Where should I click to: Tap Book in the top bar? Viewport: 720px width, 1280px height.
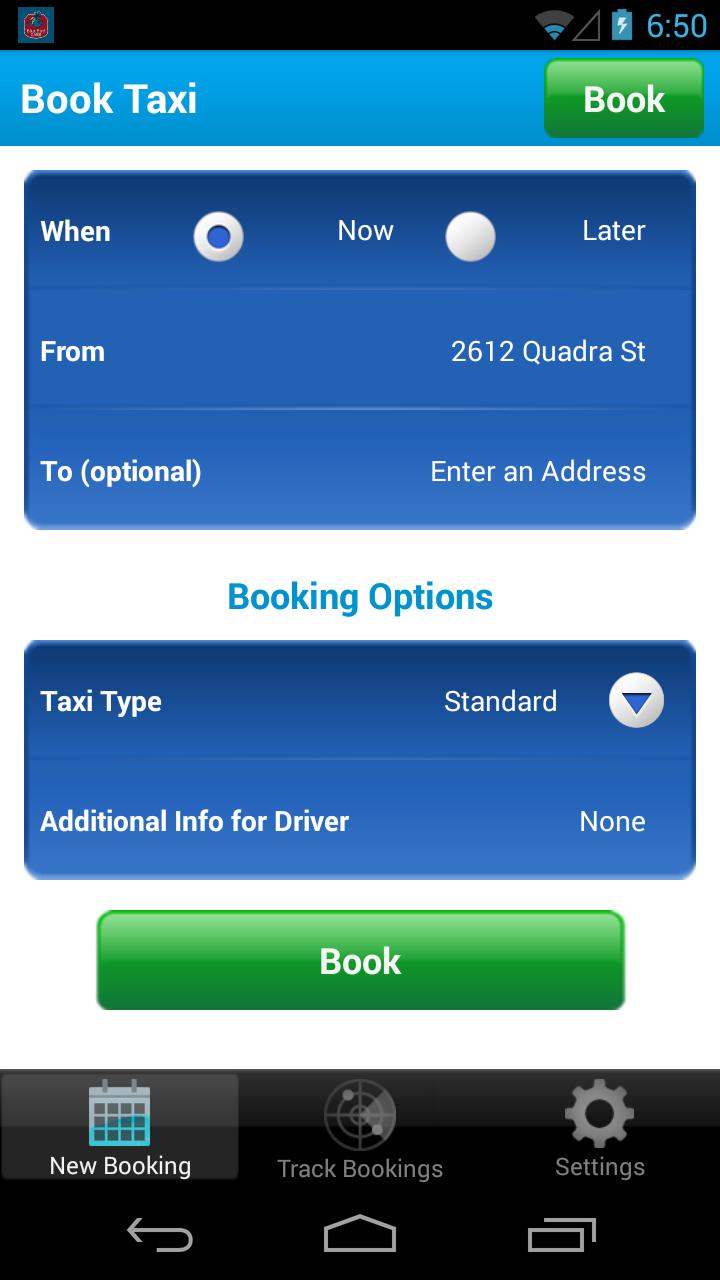tap(623, 98)
